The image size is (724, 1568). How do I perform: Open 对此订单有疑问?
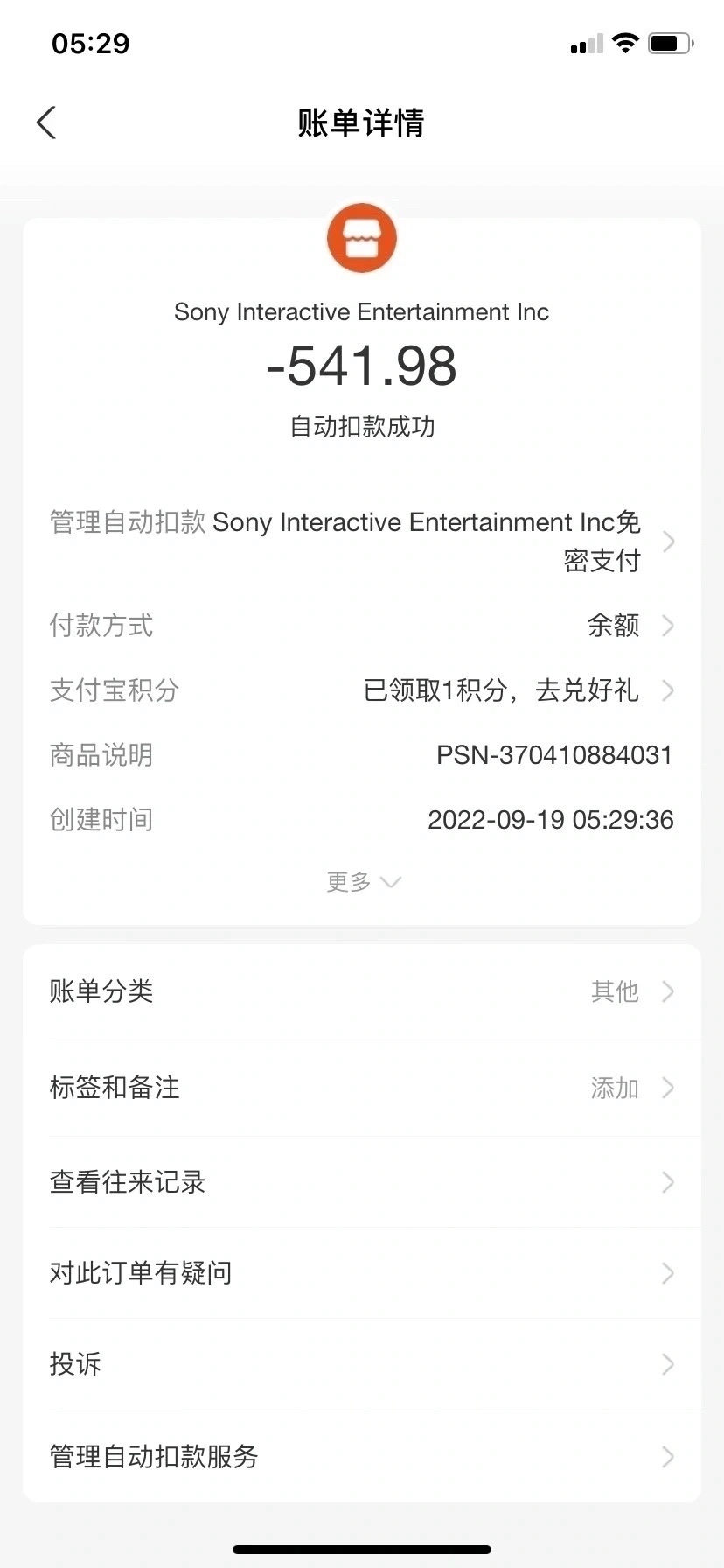click(x=362, y=1272)
